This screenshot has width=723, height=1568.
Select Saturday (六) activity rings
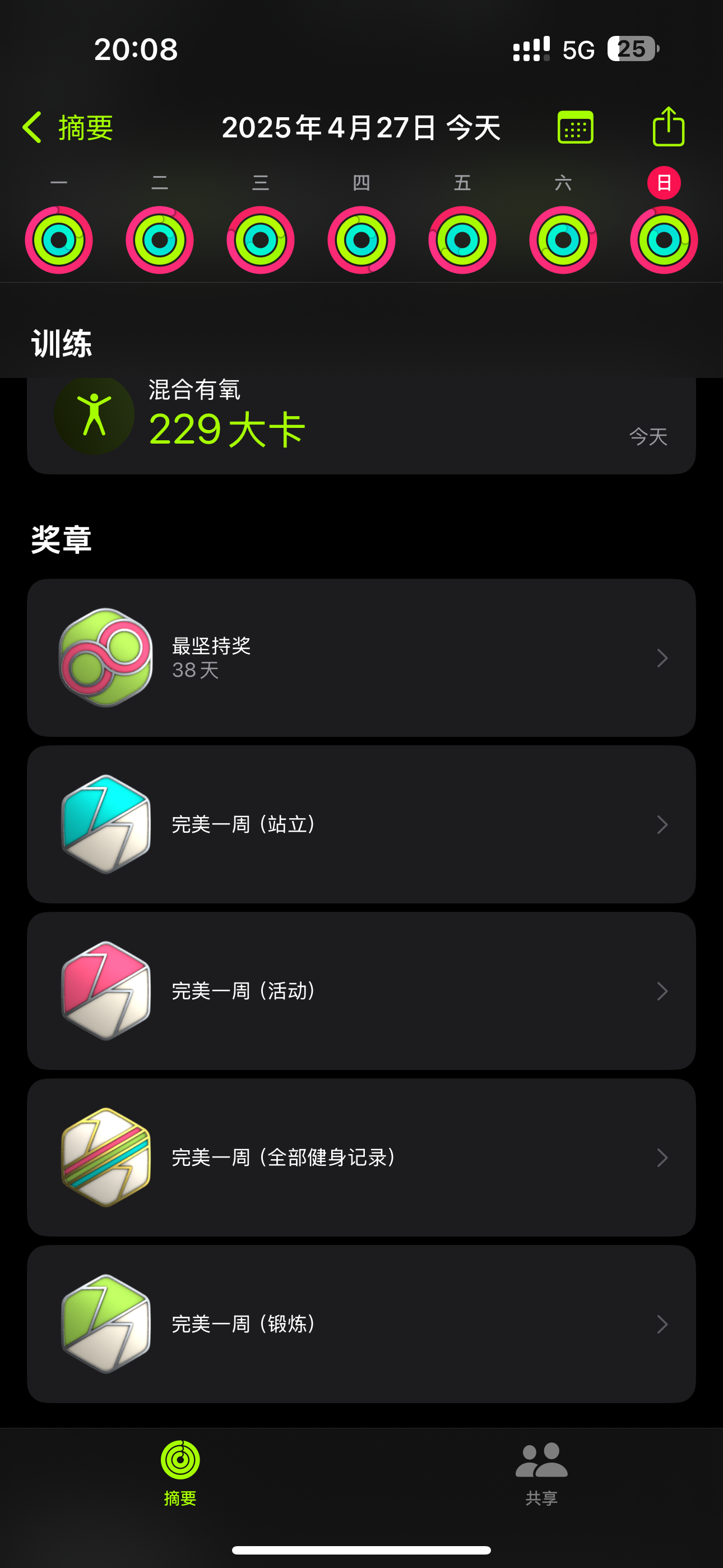pos(563,240)
